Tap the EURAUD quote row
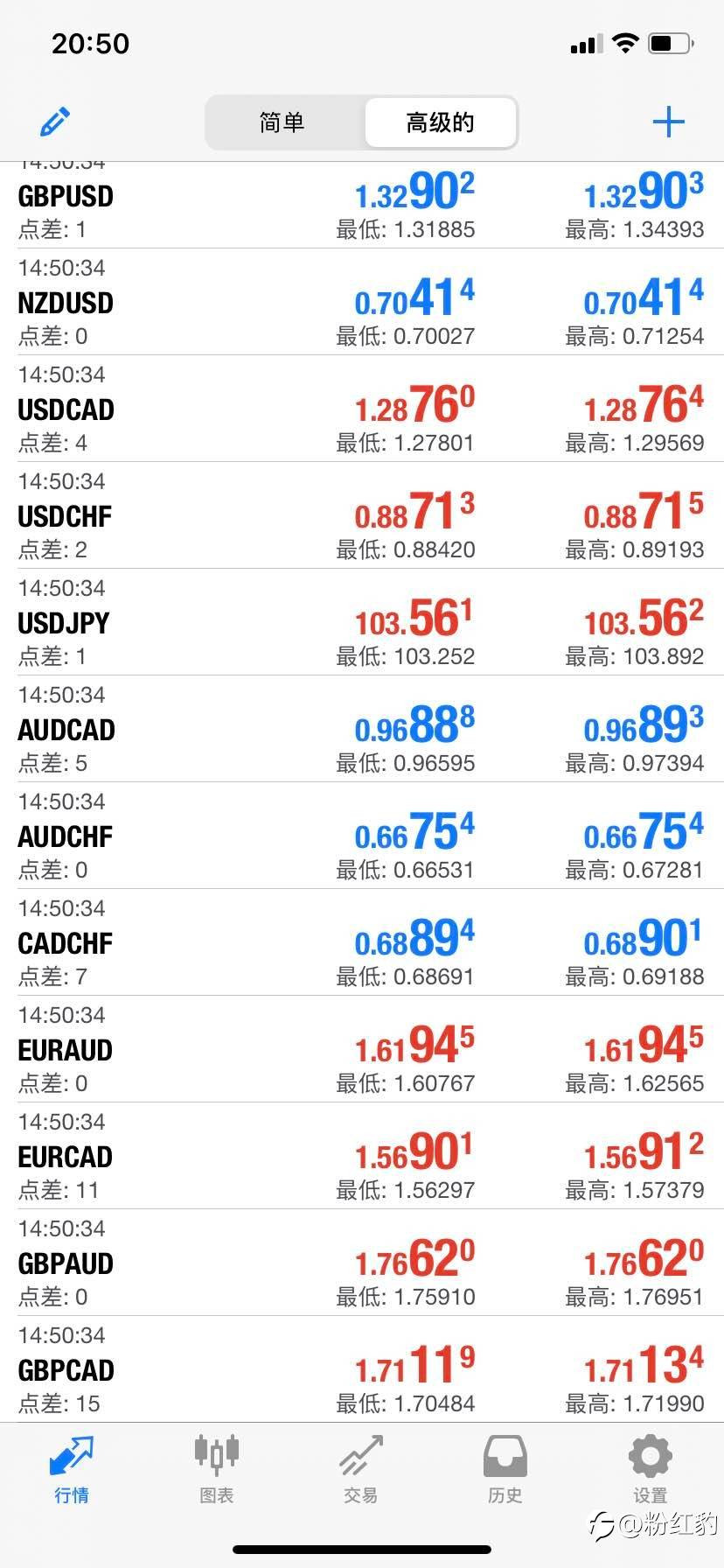 pos(362,1049)
